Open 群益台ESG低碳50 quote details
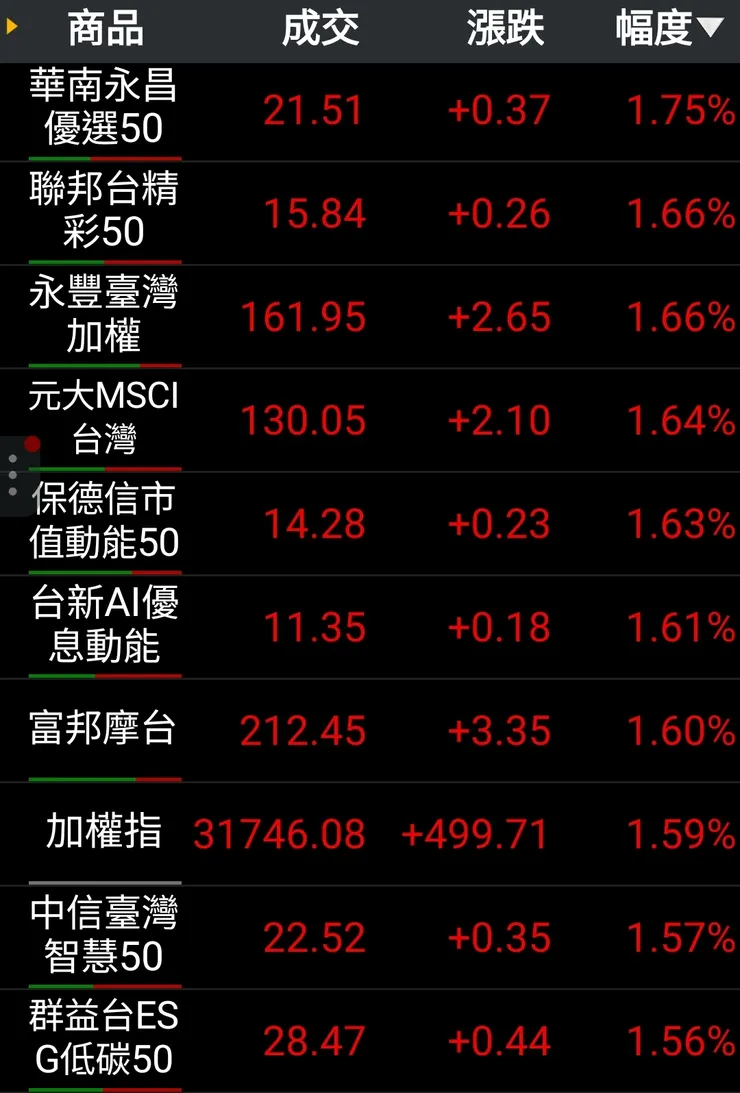Image resolution: width=740 pixels, height=1093 pixels. click(104, 1040)
